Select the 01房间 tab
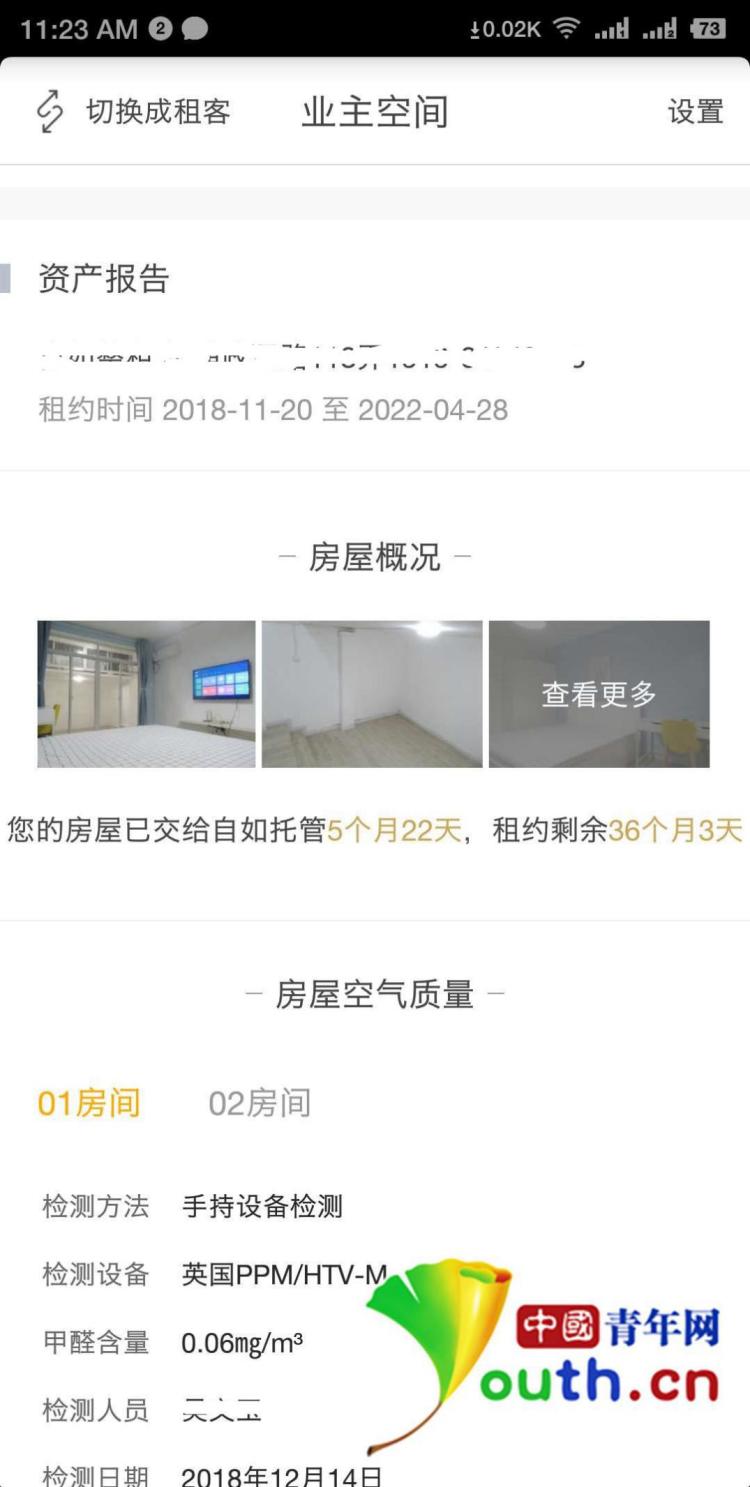The height and width of the screenshot is (1487, 750). [89, 1103]
